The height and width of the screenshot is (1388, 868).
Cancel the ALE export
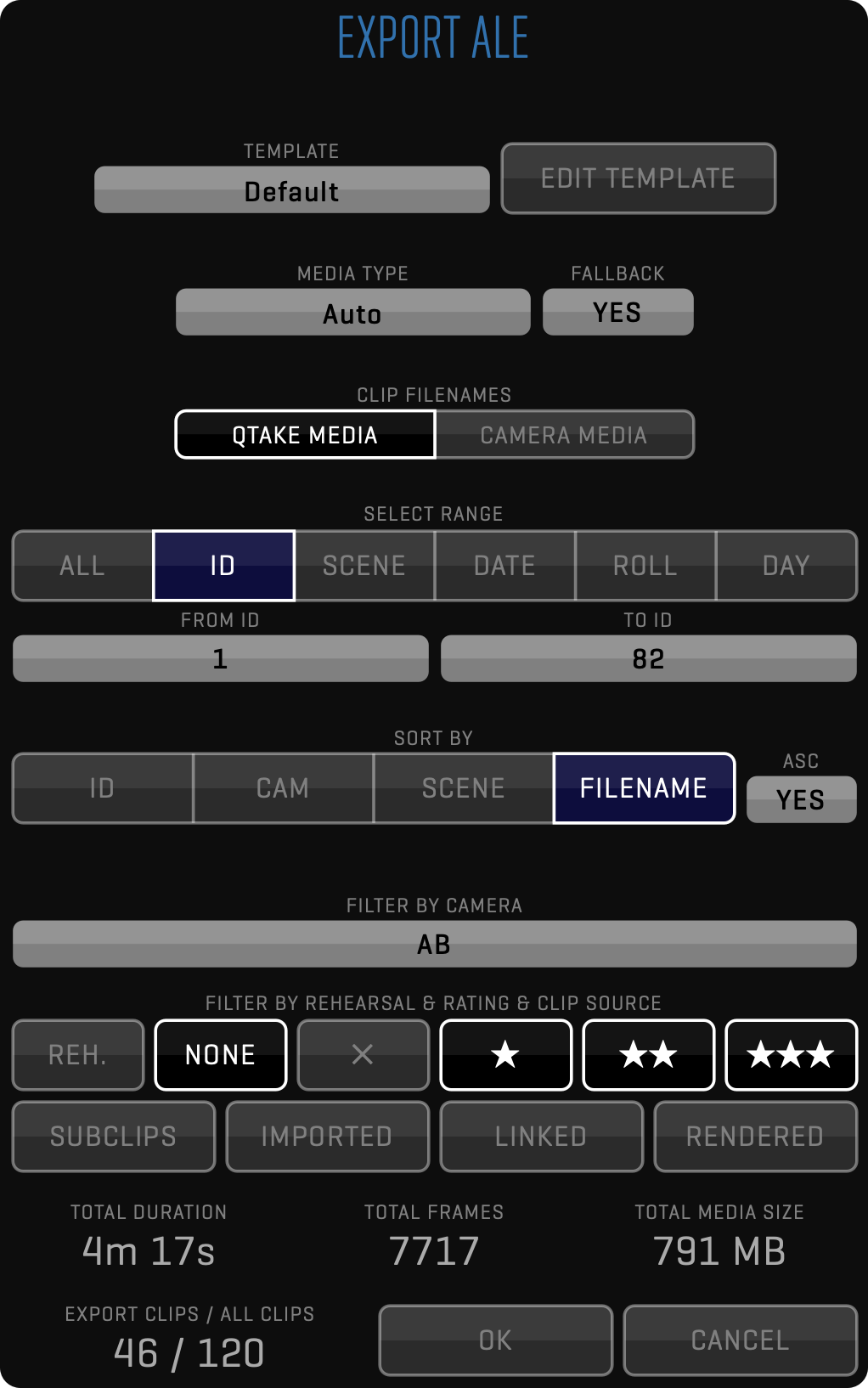[740, 1340]
